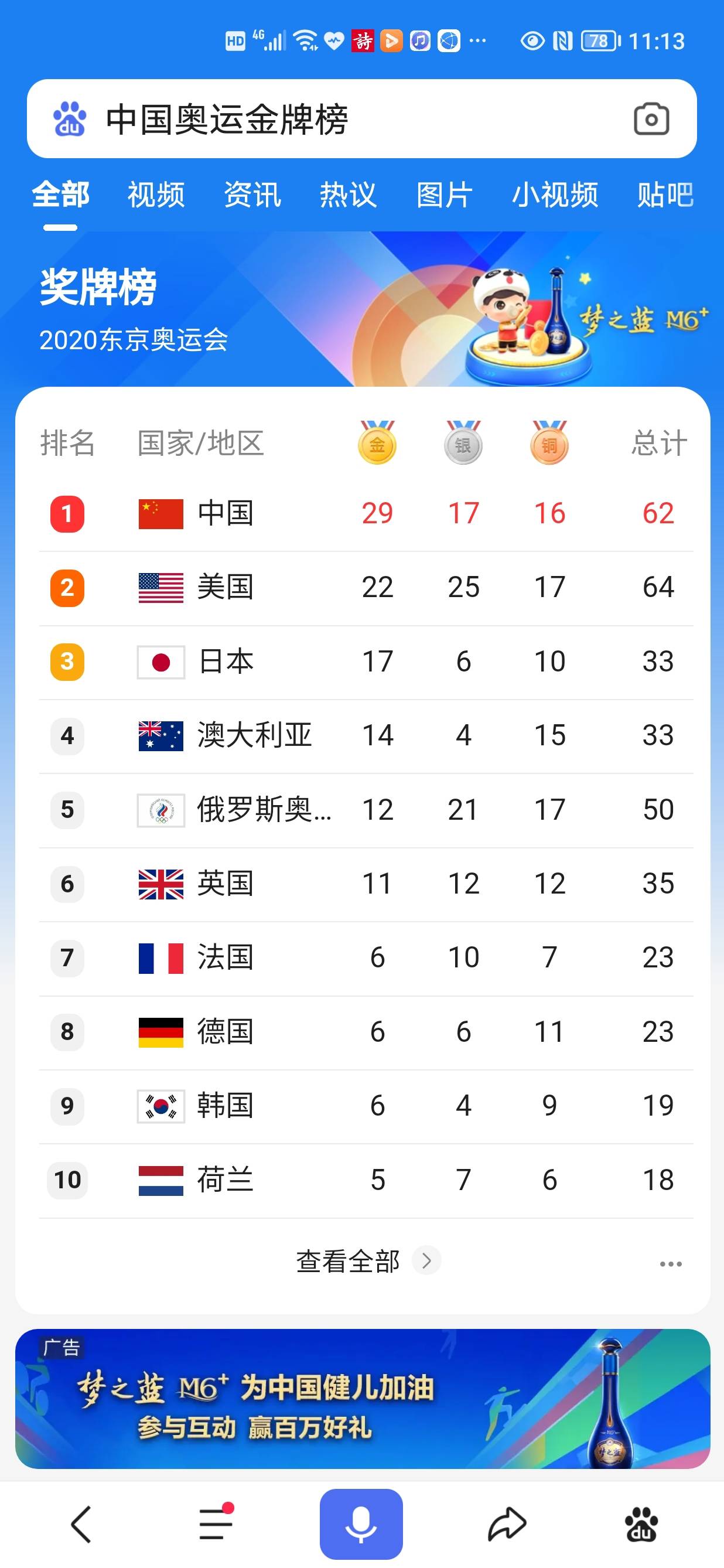Open Baidu home with the paw icon
Screen dimensions: 724x1568
[641, 1523]
